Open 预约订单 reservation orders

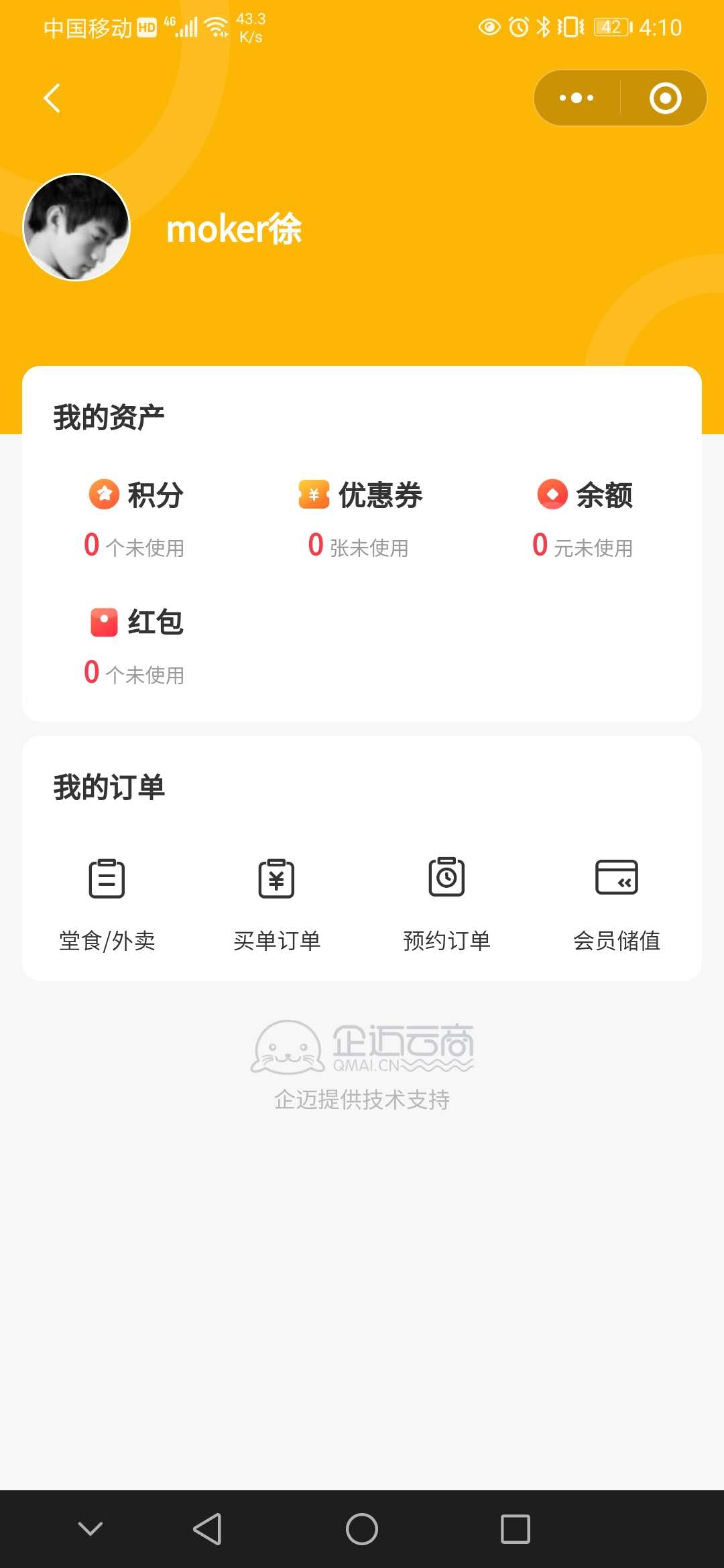tap(446, 903)
